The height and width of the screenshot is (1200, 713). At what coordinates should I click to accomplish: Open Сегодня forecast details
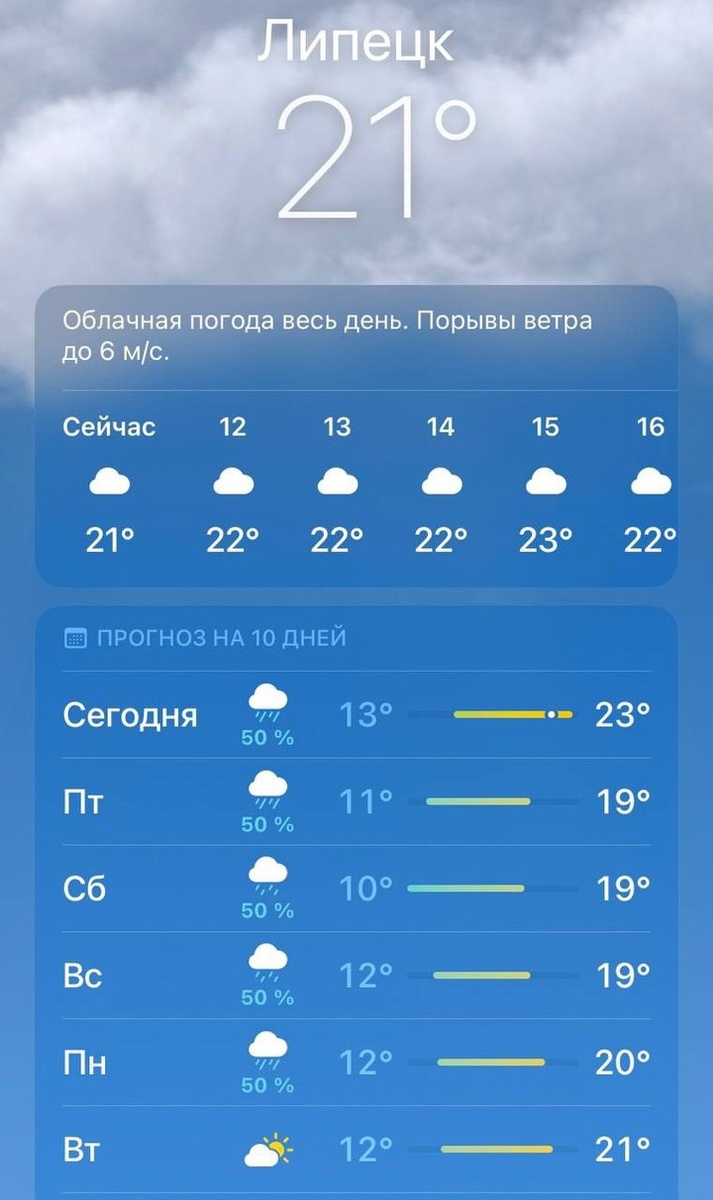356,715
